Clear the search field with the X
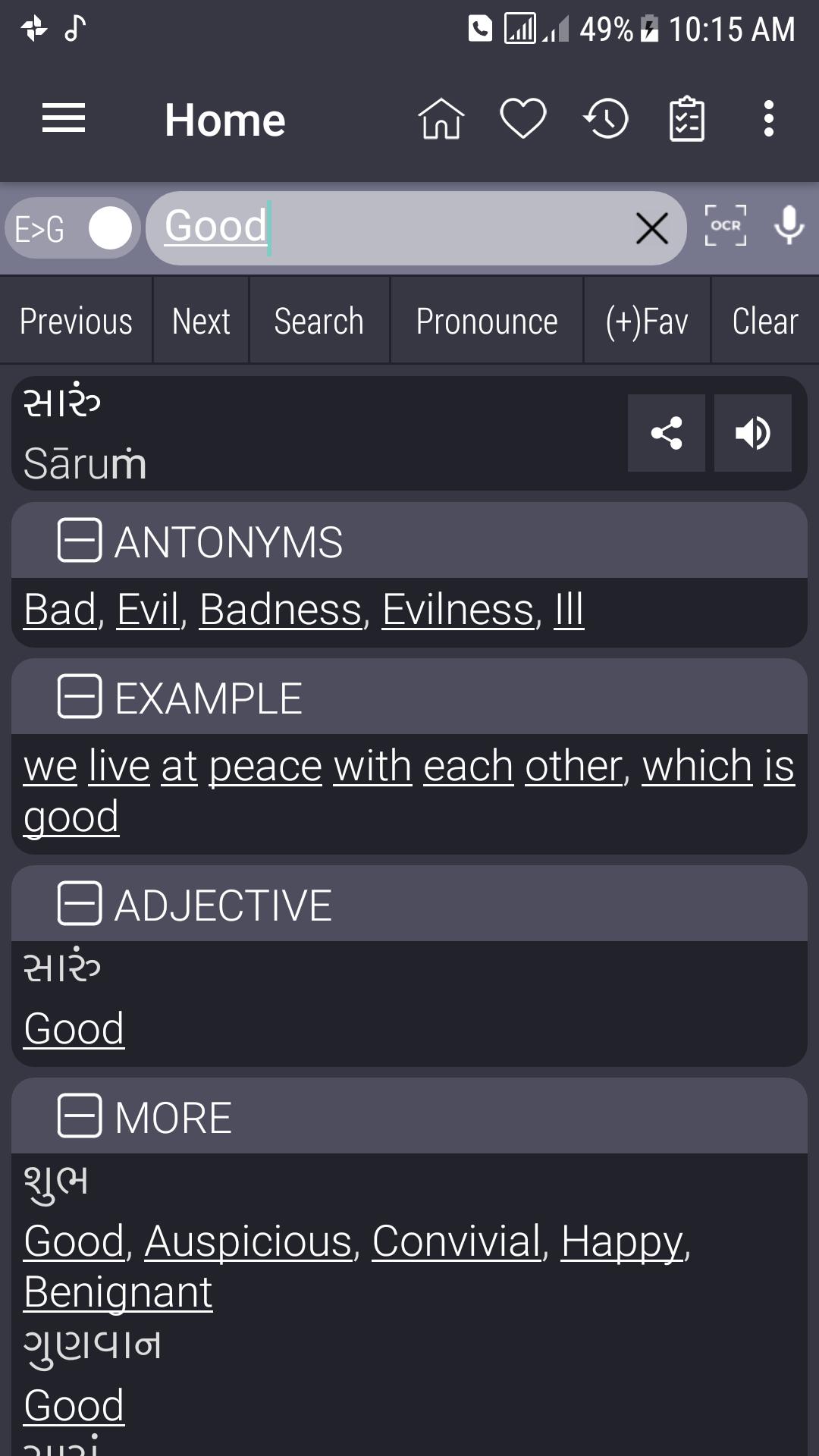Viewport: 819px width, 1456px height. pos(652,228)
